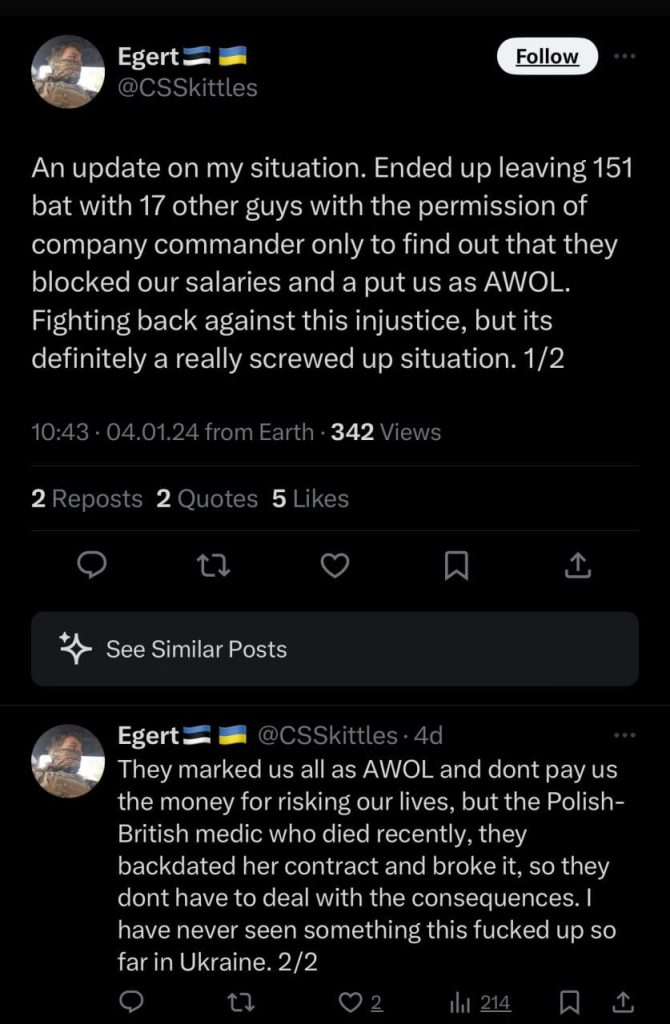Image resolution: width=670 pixels, height=1024 pixels.
Task: Share the 2/2 reply
Action: tap(621, 1001)
